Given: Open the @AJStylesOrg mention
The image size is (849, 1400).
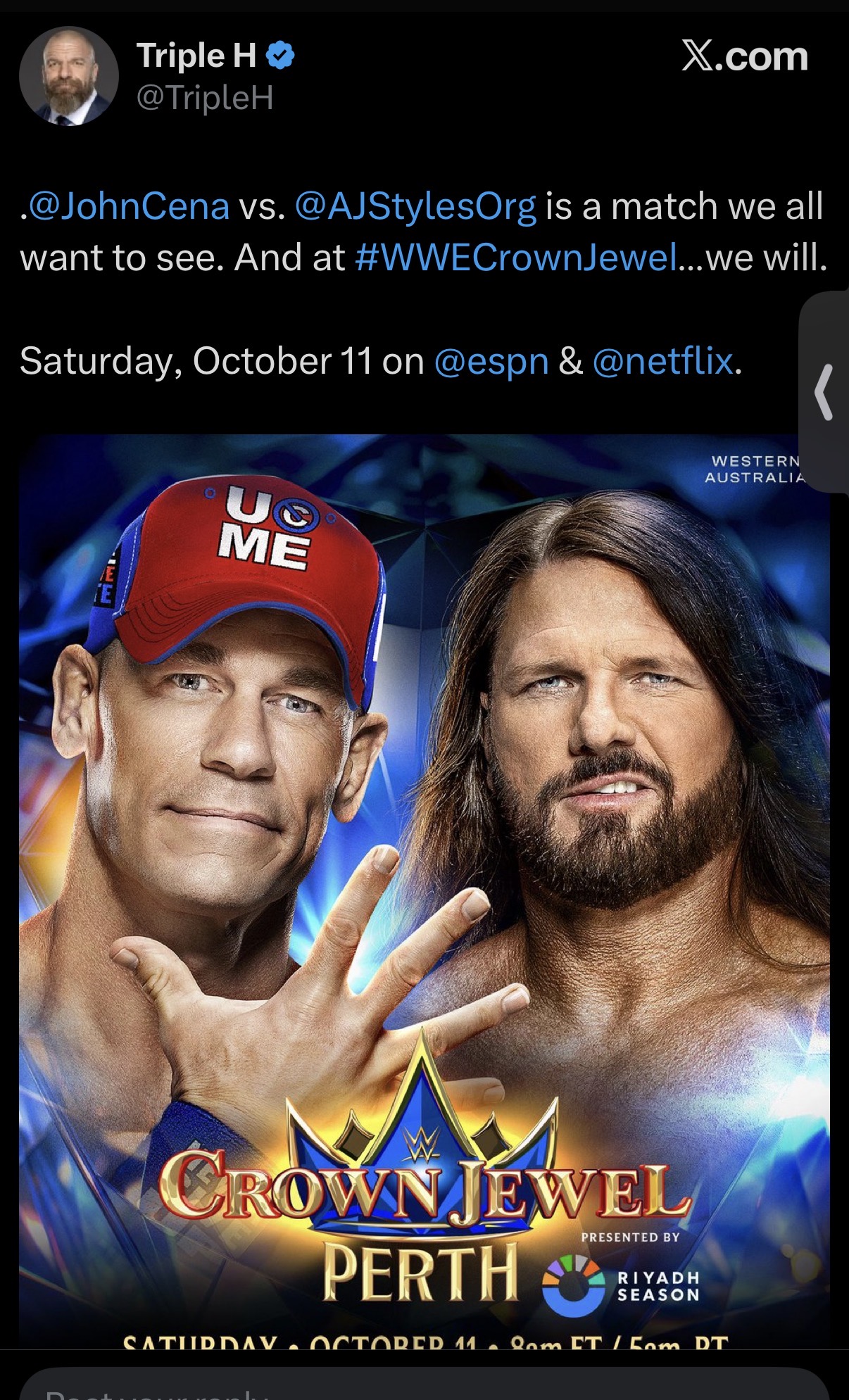Looking at the screenshot, I should pyautogui.click(x=415, y=206).
